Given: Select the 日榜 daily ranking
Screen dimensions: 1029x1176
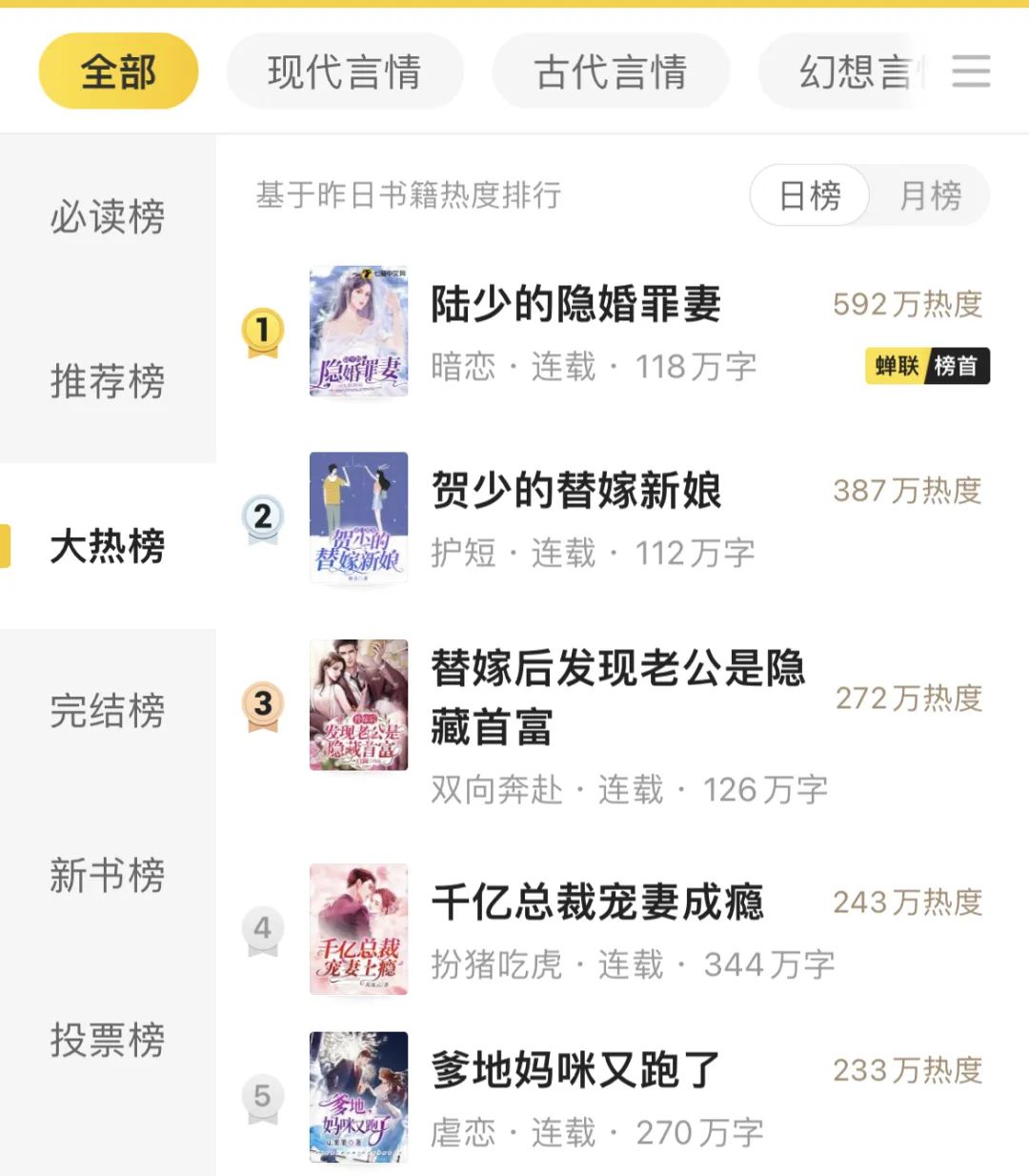Looking at the screenshot, I should click(810, 195).
